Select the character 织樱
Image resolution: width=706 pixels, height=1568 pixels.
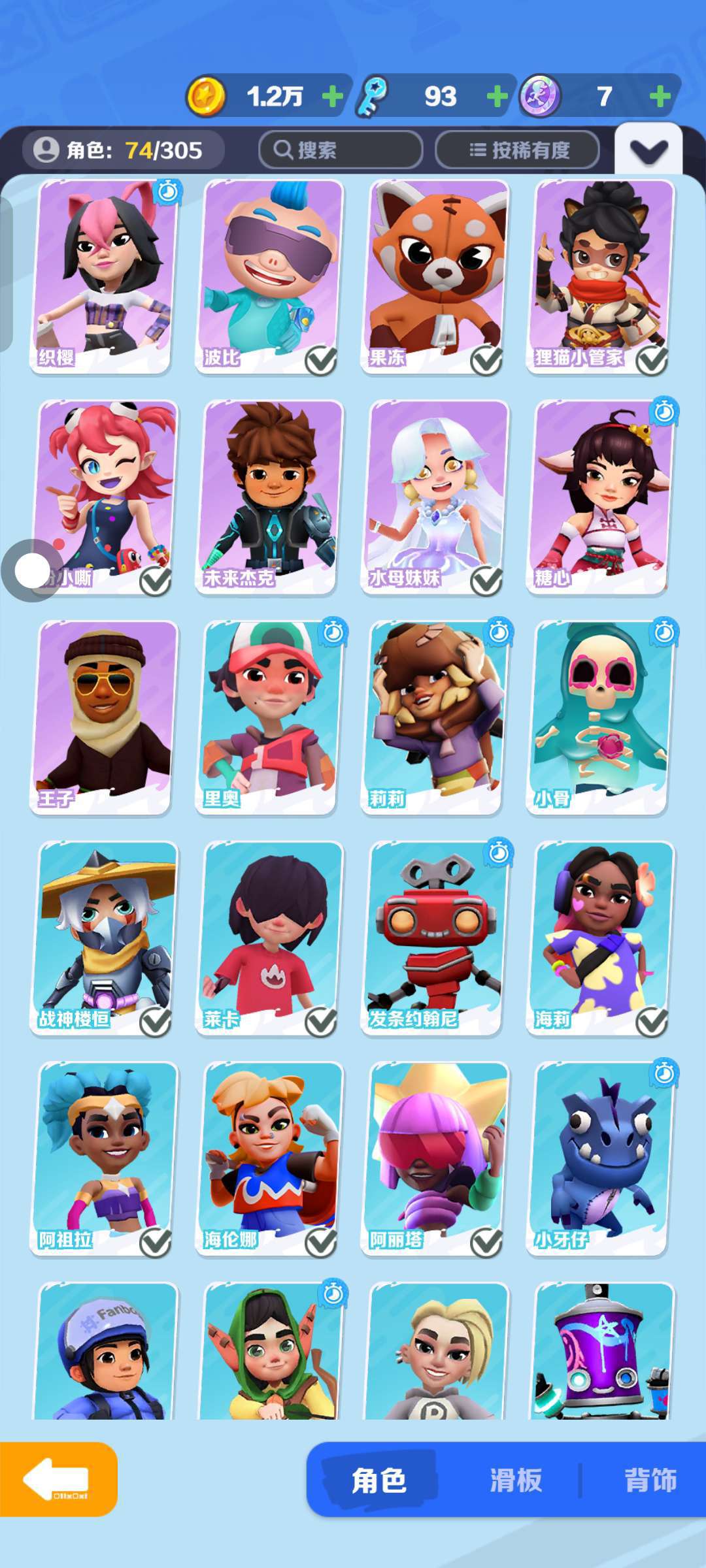coord(105,274)
